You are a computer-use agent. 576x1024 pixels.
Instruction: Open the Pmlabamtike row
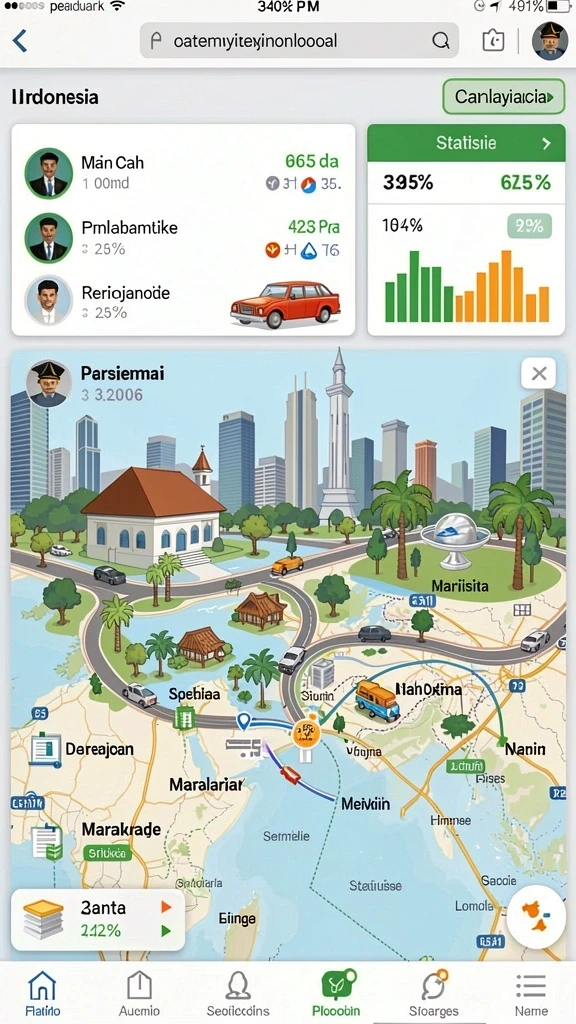[183, 238]
